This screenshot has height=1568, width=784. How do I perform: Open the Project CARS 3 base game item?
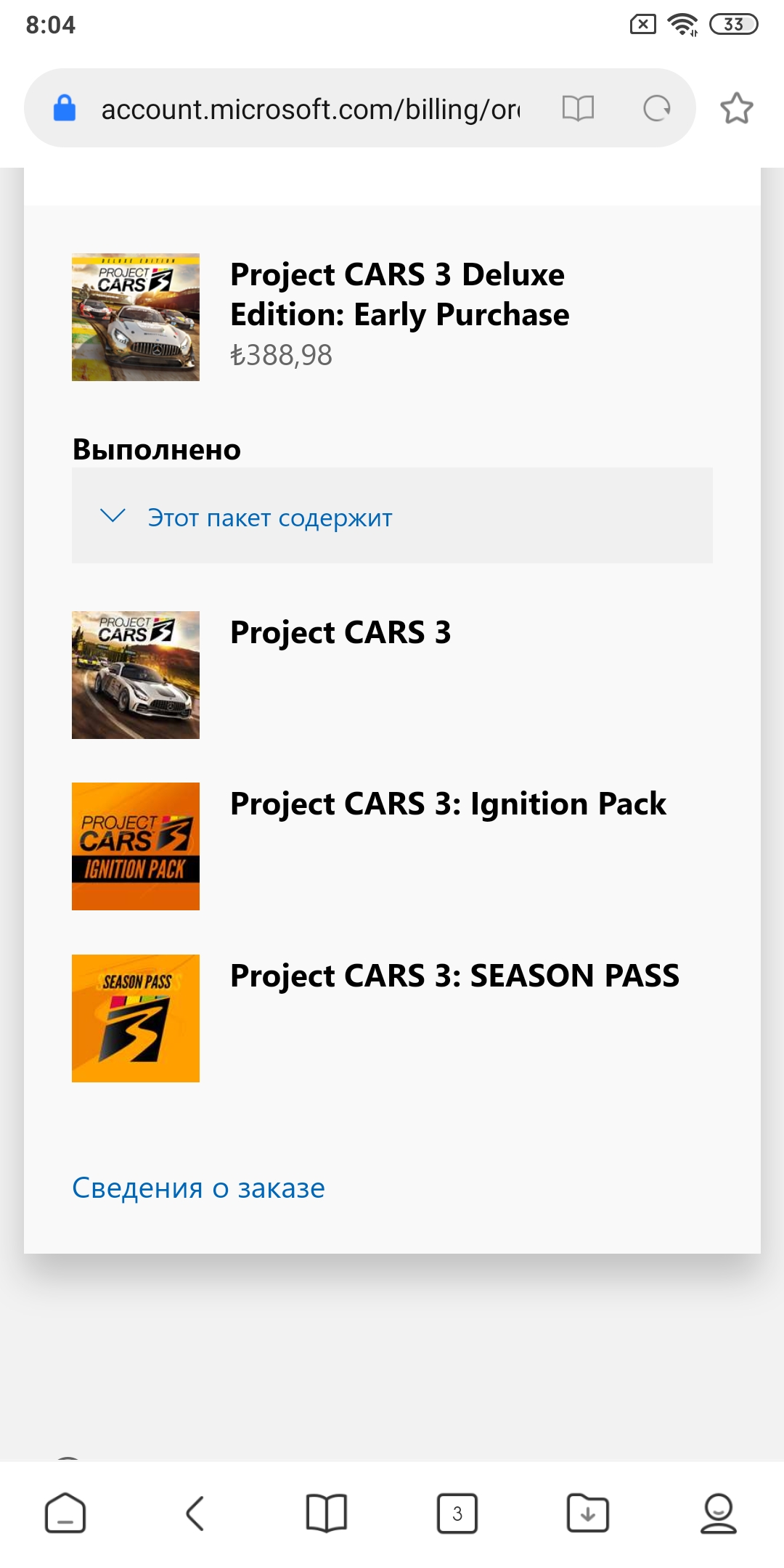[x=340, y=632]
